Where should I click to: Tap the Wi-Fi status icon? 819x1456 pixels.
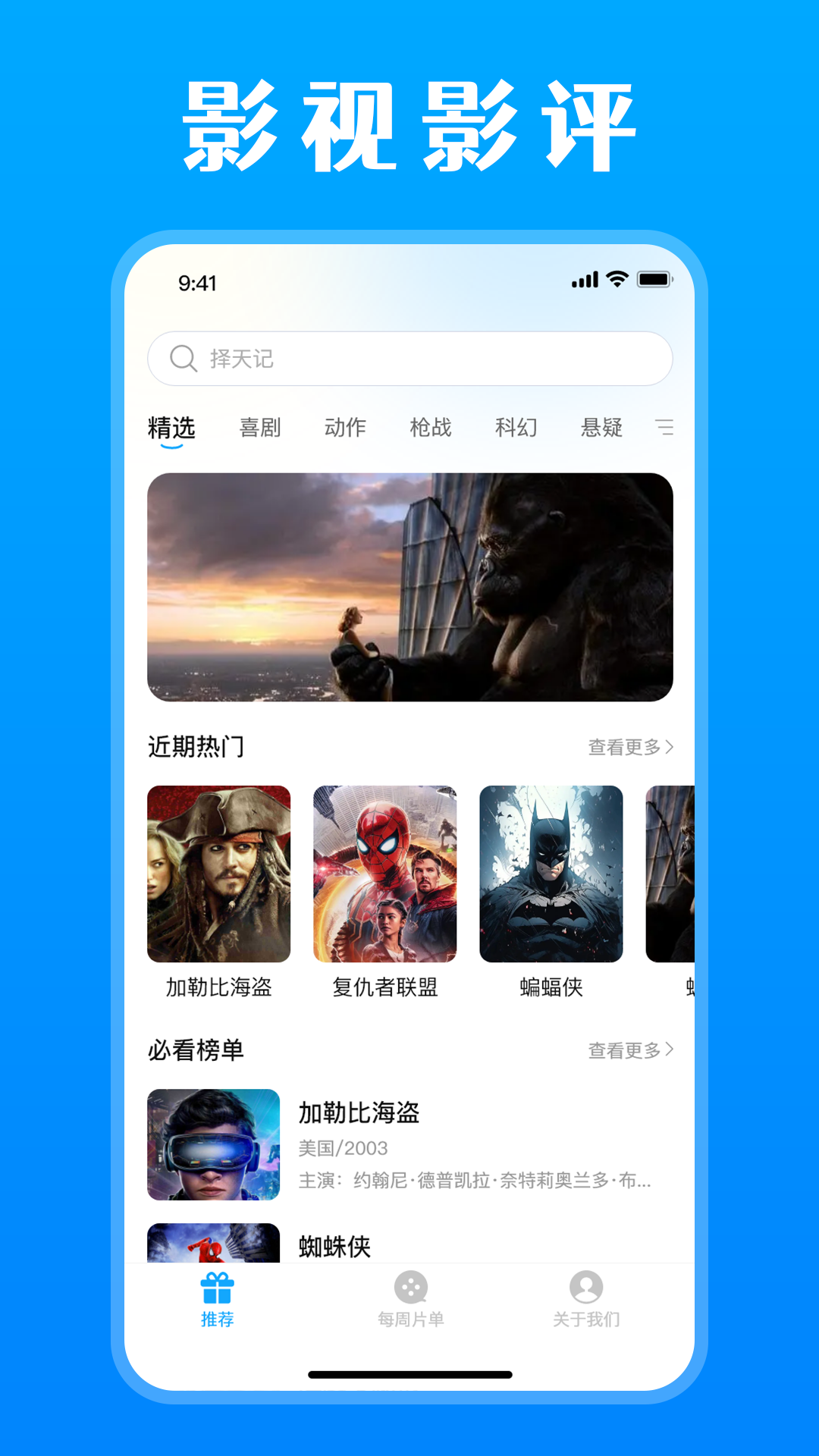pyautogui.click(x=616, y=281)
